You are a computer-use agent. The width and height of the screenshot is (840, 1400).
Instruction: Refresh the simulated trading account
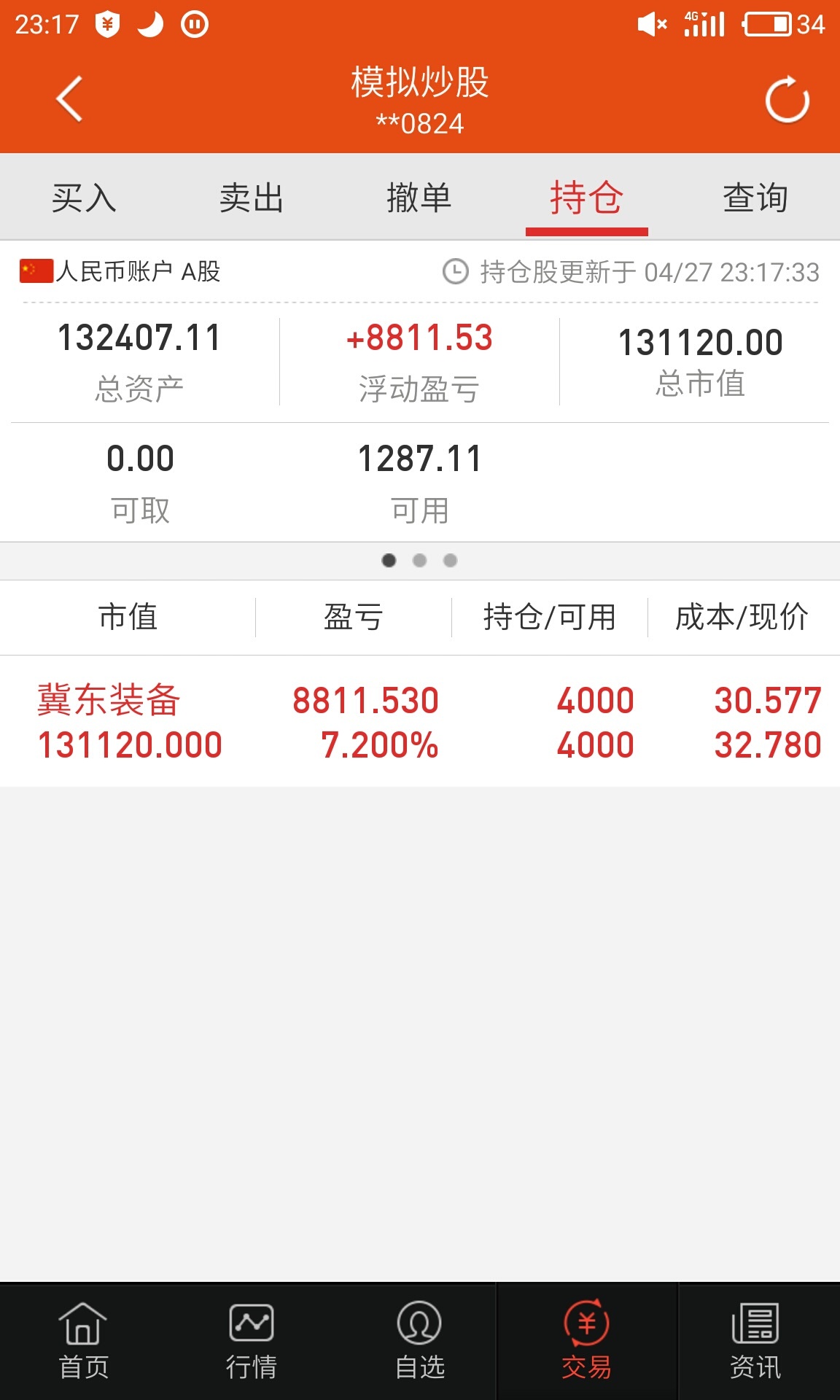point(787,100)
